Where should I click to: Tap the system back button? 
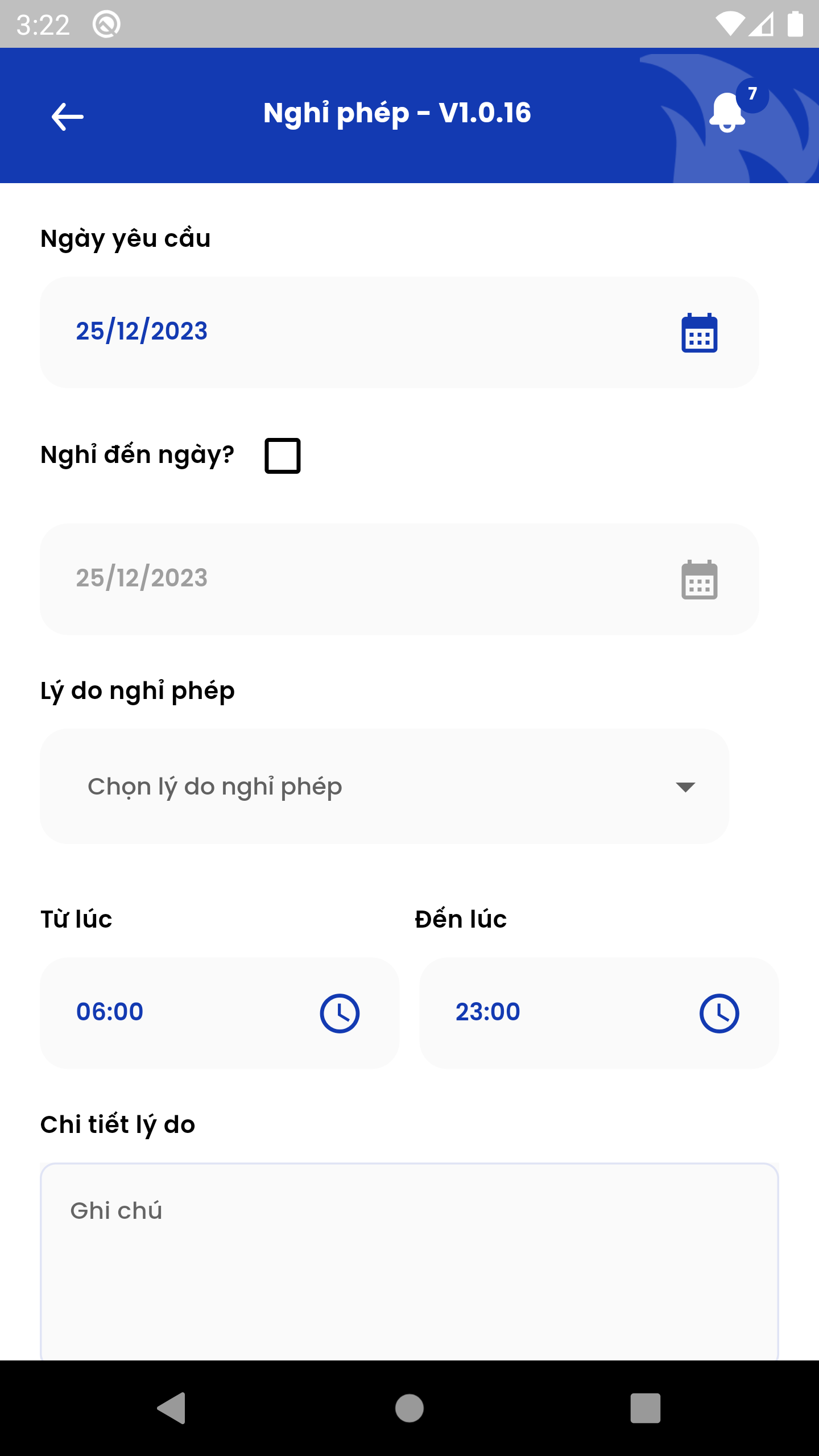[x=172, y=1408]
